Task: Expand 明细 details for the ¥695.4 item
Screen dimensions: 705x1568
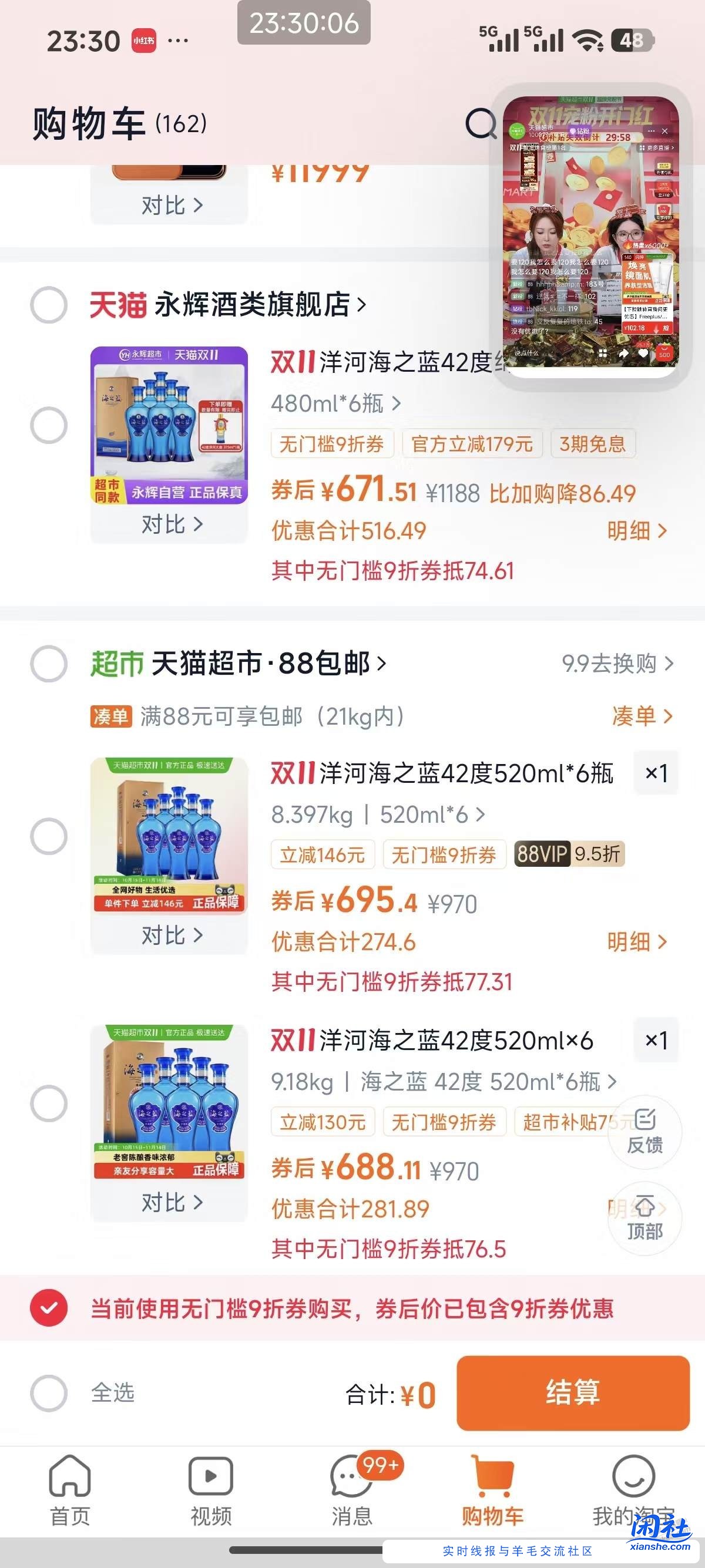Action: [x=636, y=942]
